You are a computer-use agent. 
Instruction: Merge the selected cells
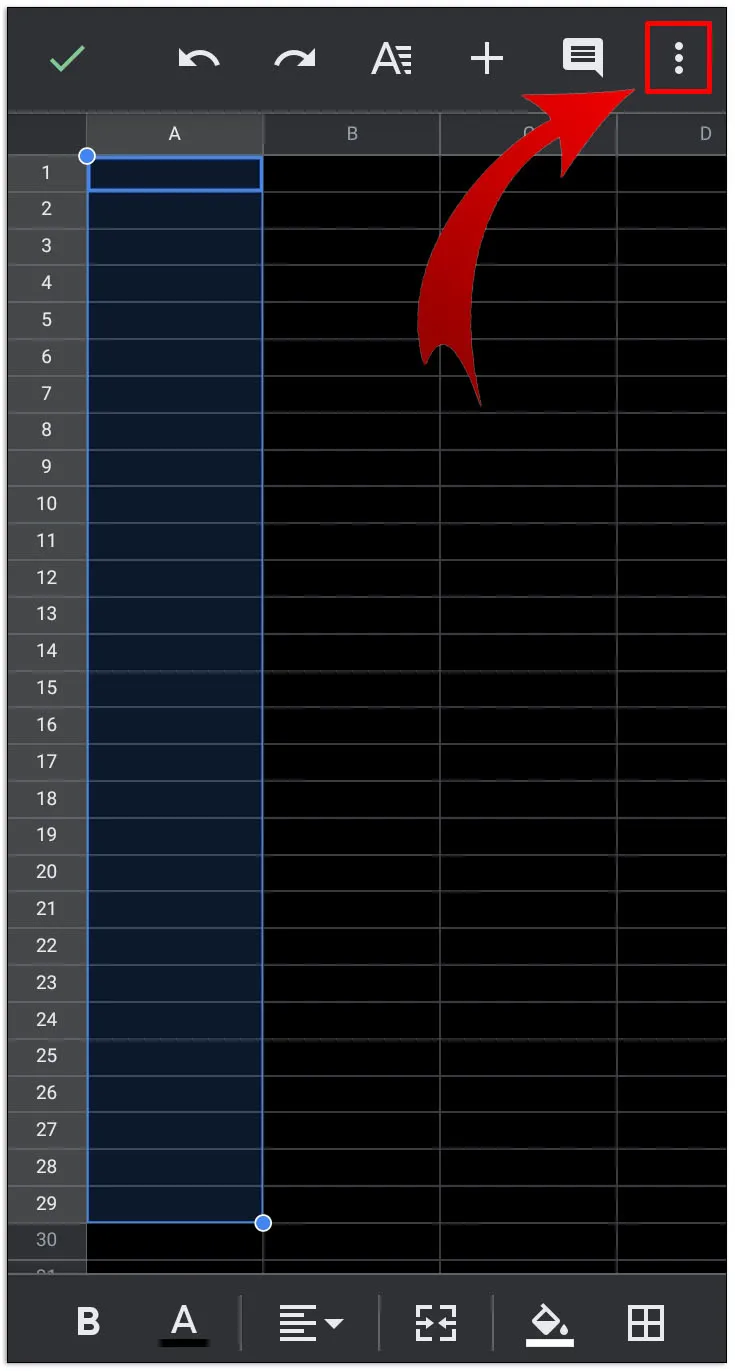click(436, 1323)
